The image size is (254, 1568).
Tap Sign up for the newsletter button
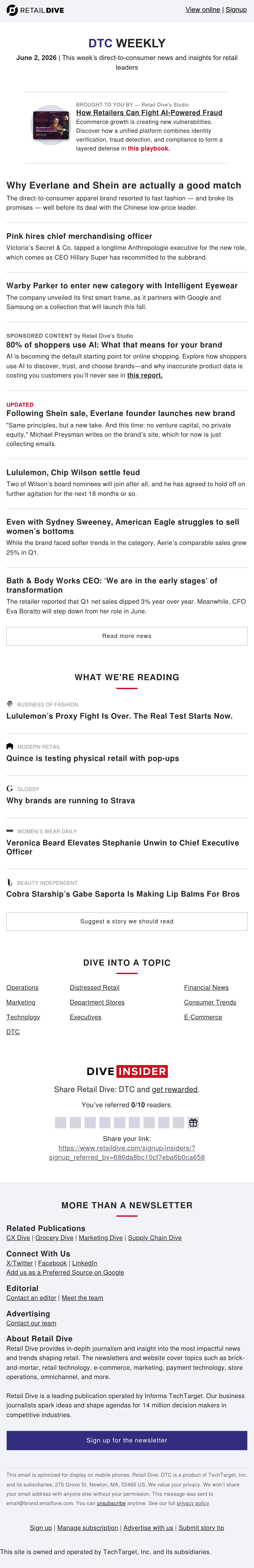[x=127, y=1440]
